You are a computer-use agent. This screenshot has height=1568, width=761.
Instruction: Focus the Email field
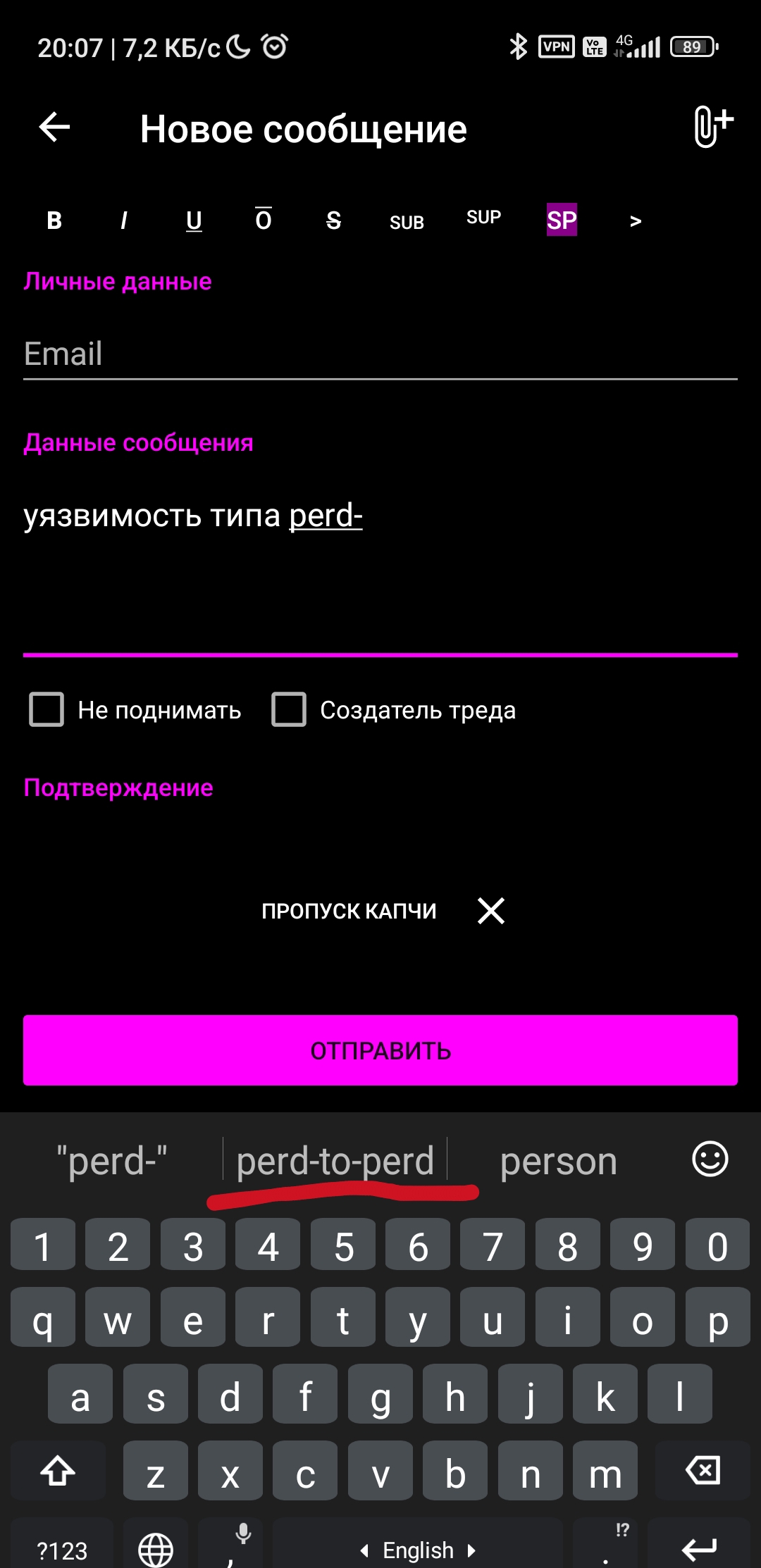pos(380,354)
